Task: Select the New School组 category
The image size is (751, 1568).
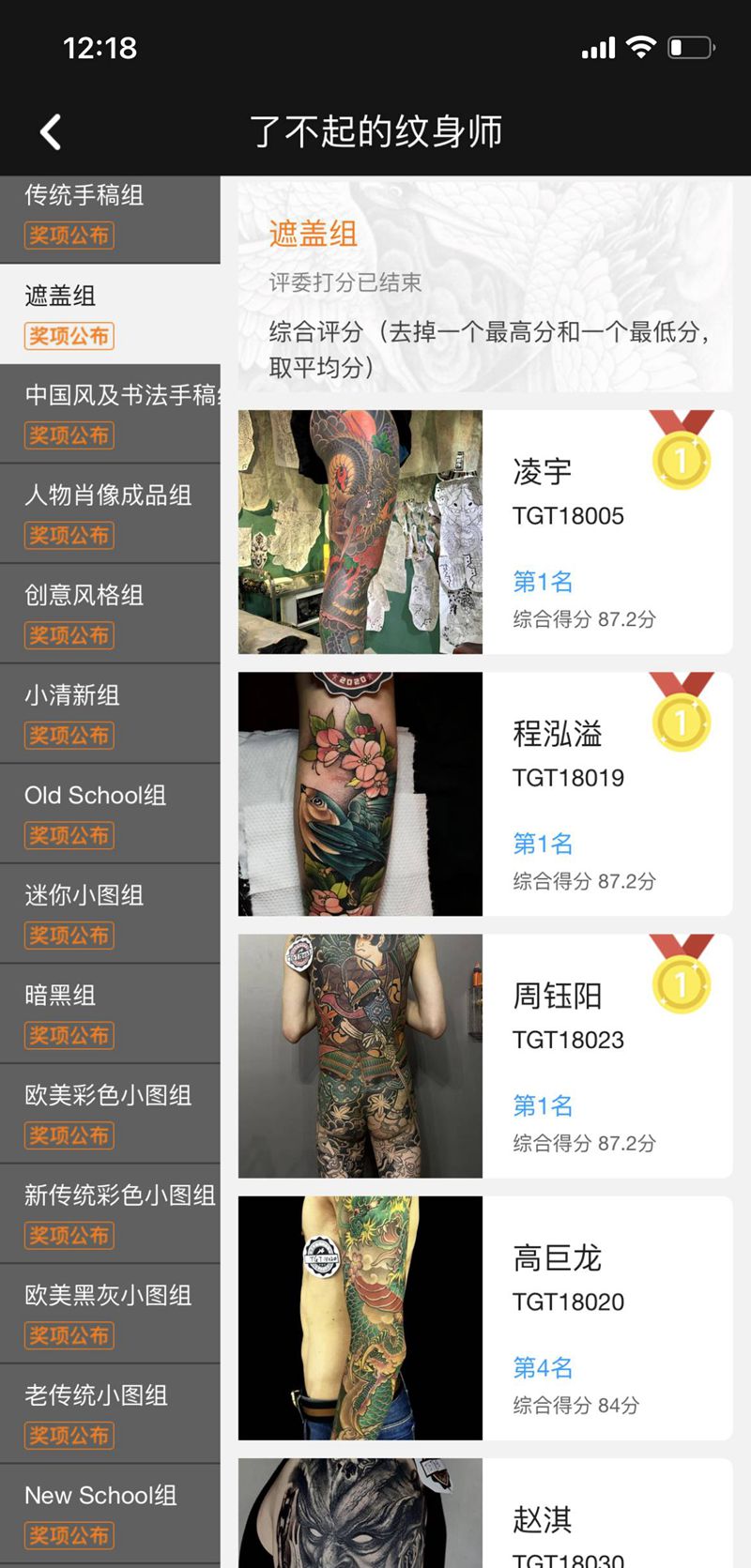Action: 110,1514
